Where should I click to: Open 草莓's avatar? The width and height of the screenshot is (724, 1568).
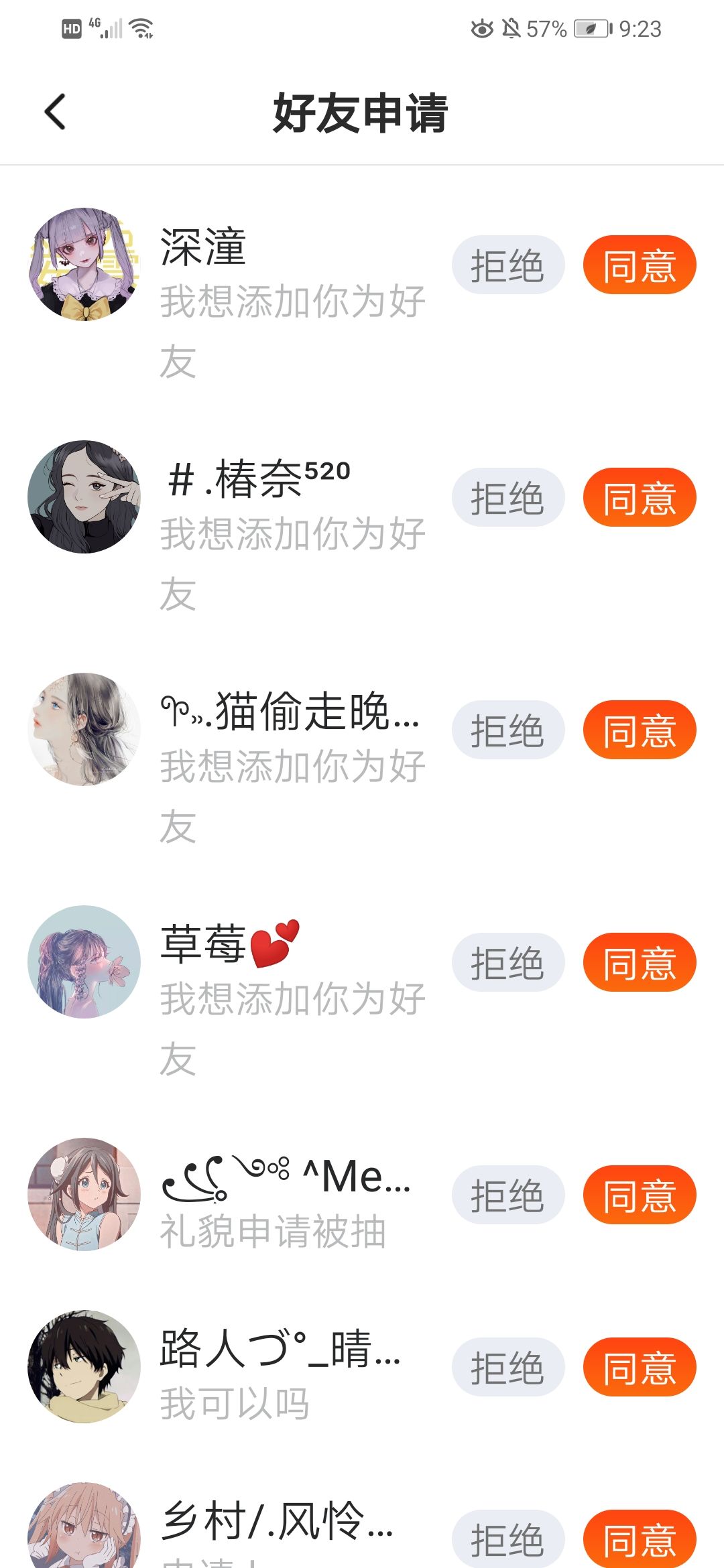tap(84, 962)
